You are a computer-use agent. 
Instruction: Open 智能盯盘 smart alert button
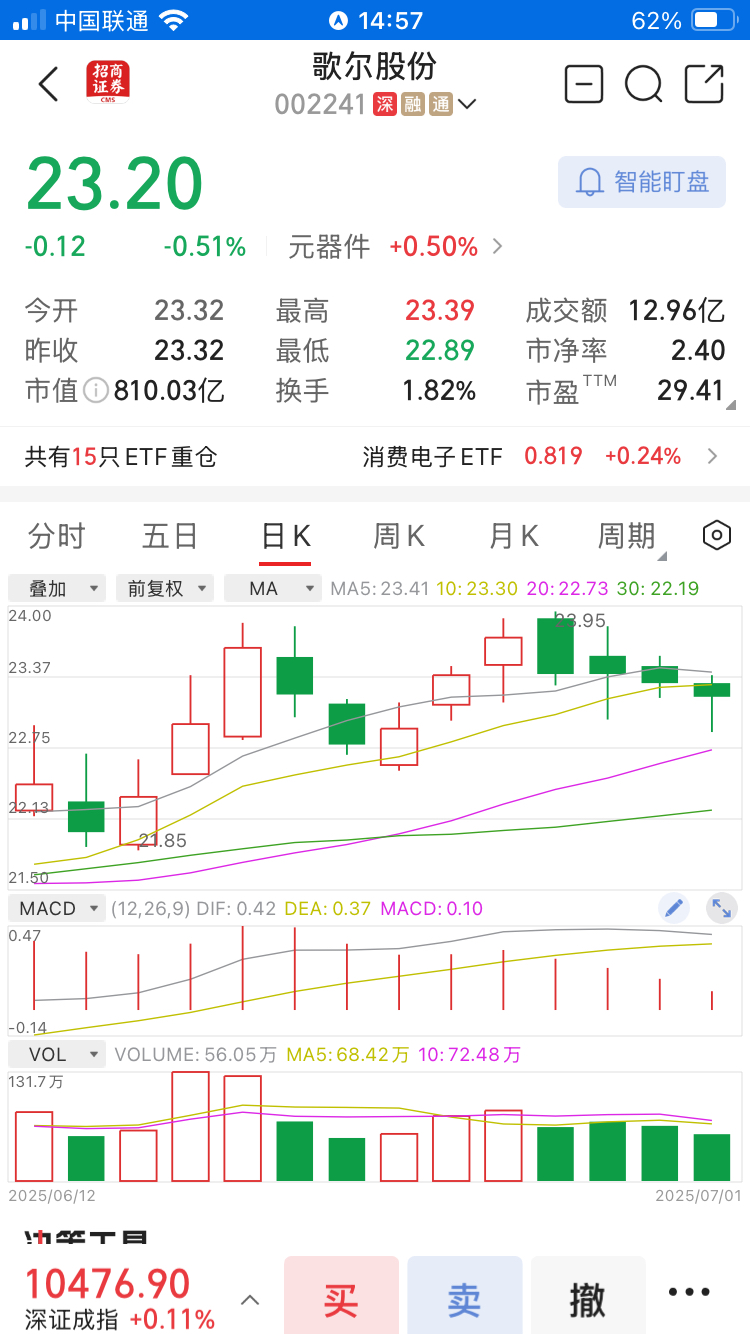642,182
